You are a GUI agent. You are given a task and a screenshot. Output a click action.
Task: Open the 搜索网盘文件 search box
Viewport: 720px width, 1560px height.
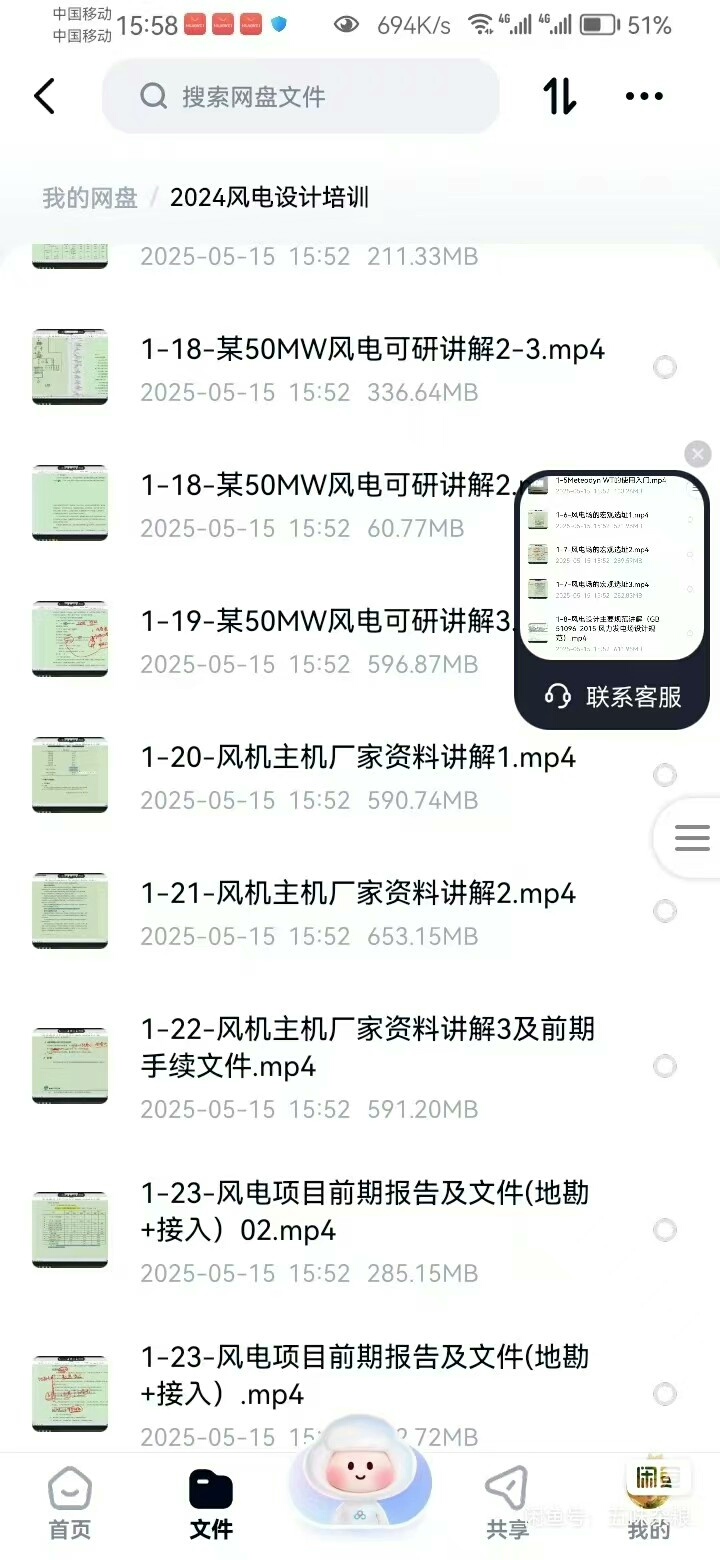click(x=300, y=96)
